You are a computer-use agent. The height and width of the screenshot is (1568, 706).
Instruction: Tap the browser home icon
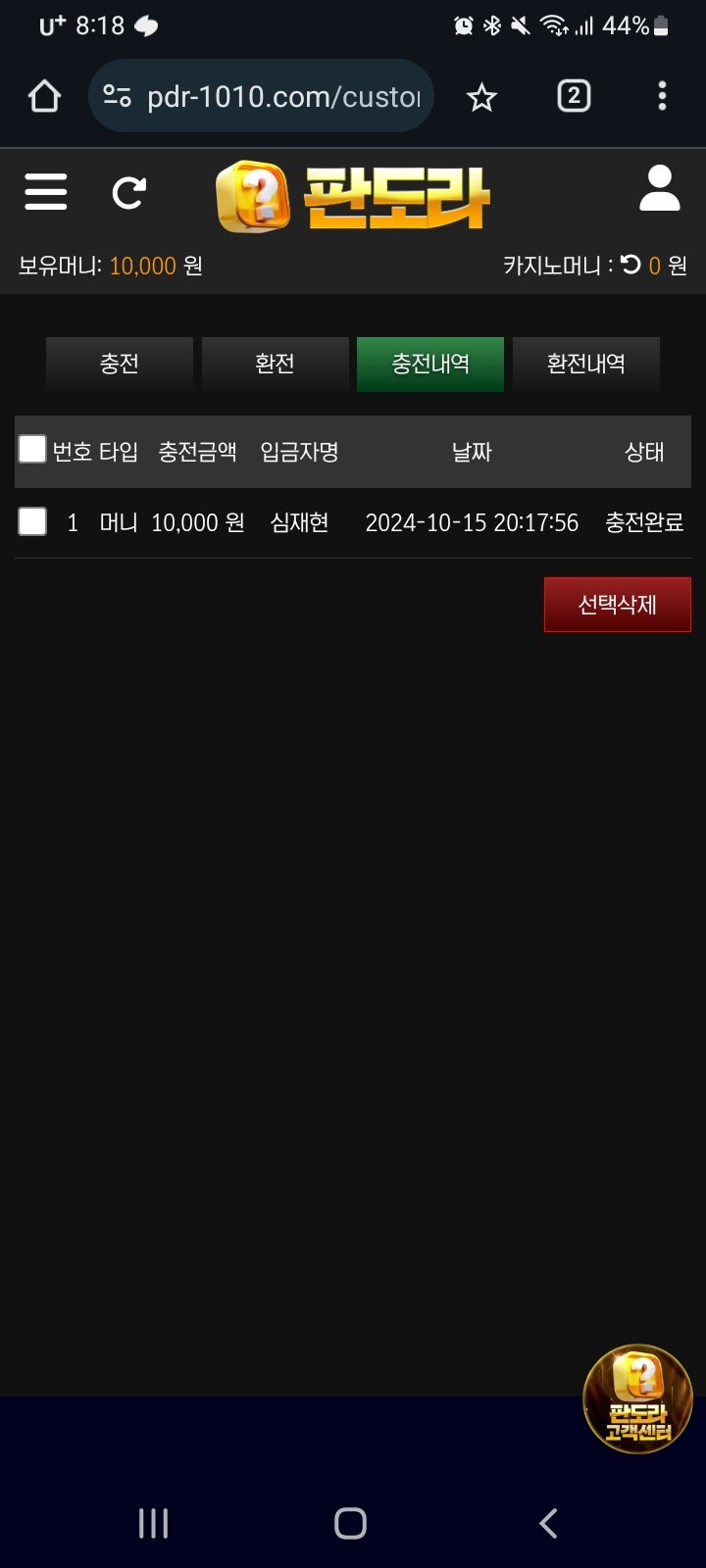click(x=45, y=96)
